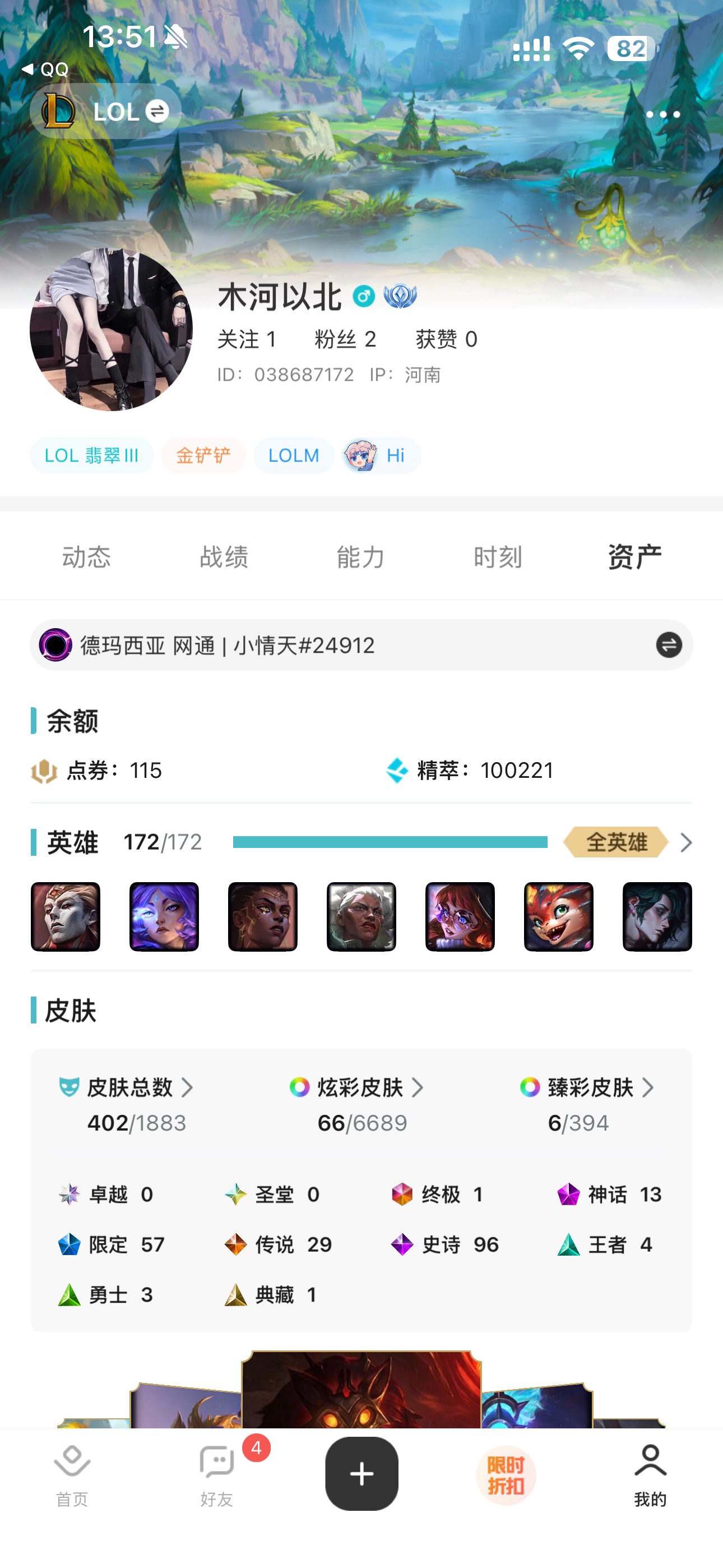Switch to the 战绩 tab
This screenshot has width=723, height=1568.
tap(224, 556)
